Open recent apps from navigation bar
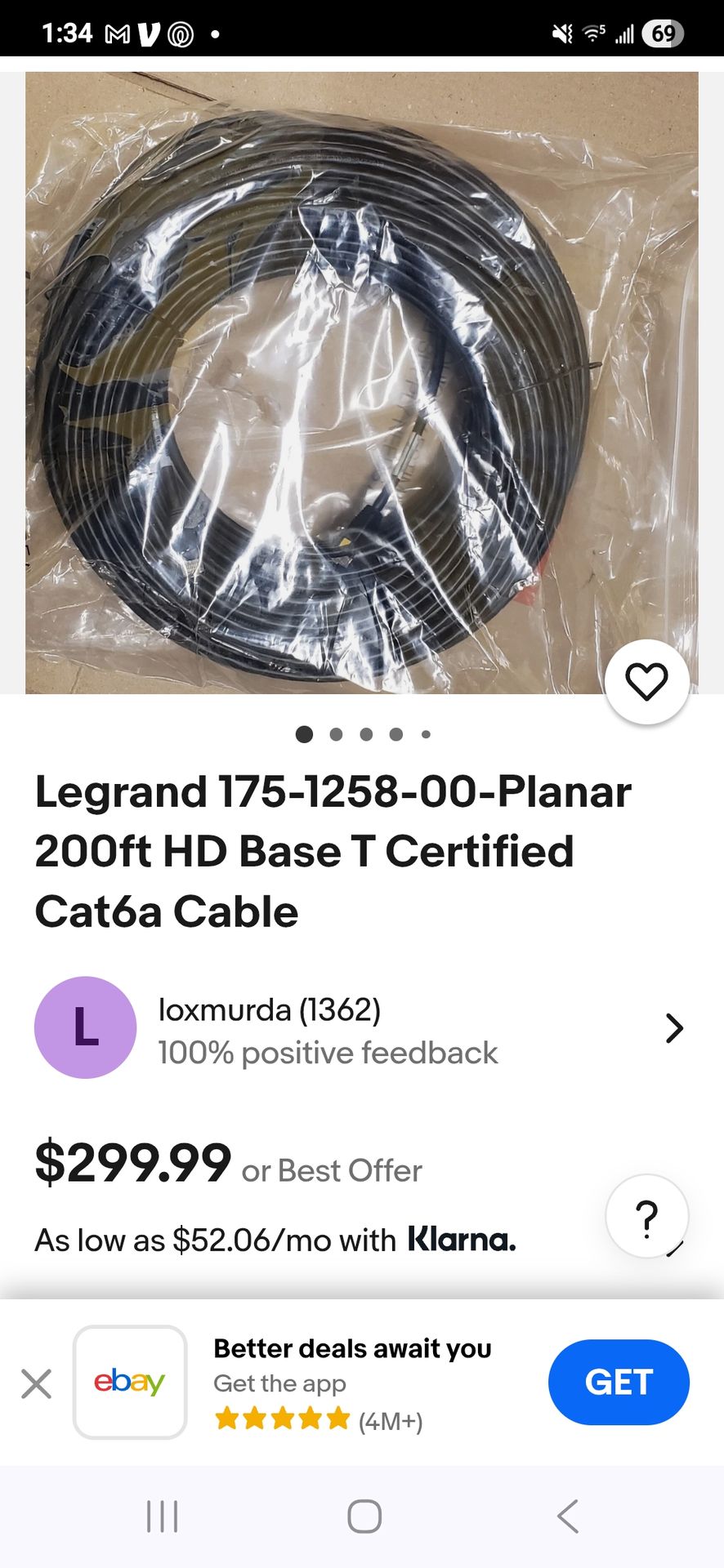 point(162,1517)
